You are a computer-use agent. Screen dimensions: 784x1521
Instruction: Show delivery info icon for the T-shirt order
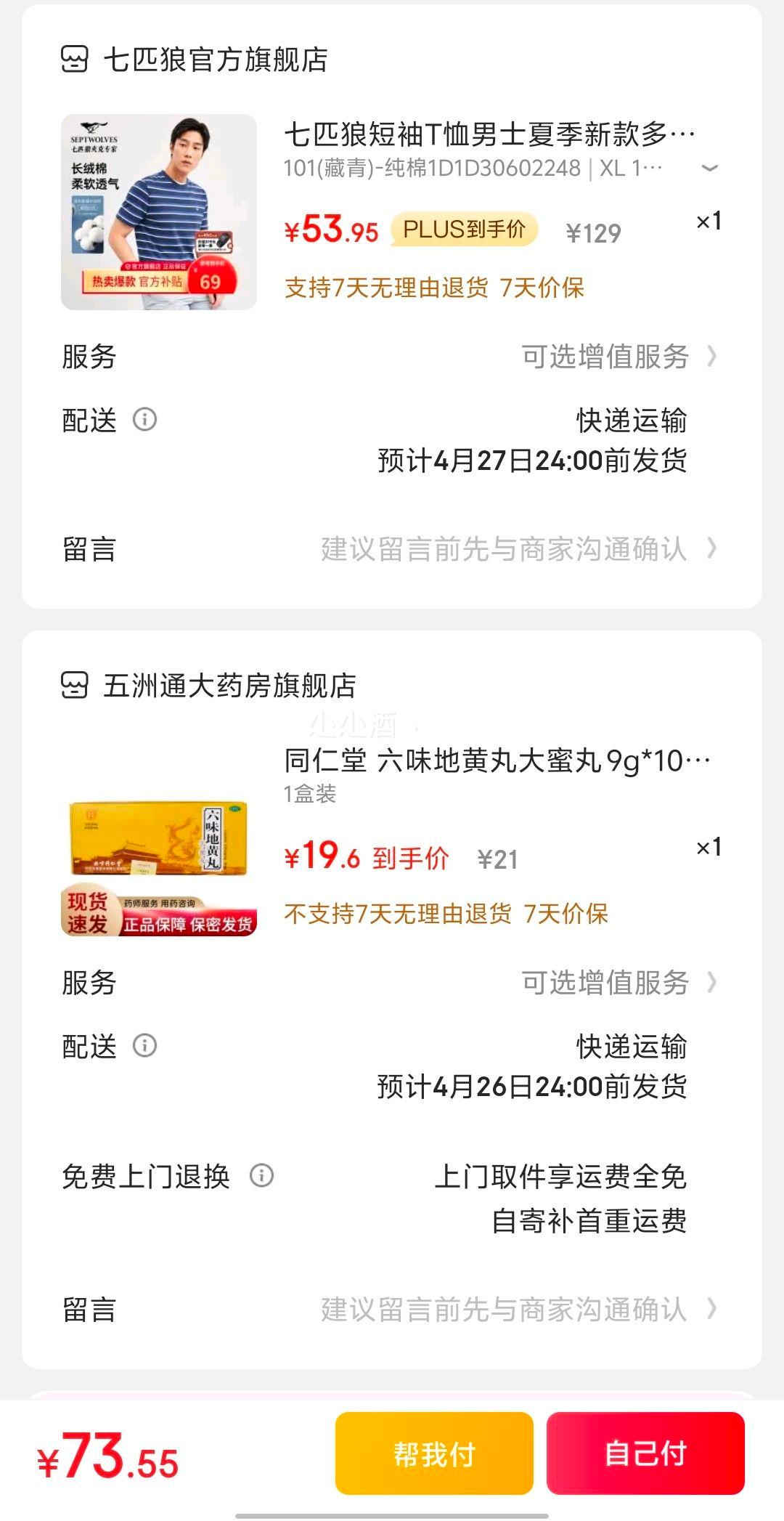point(144,420)
